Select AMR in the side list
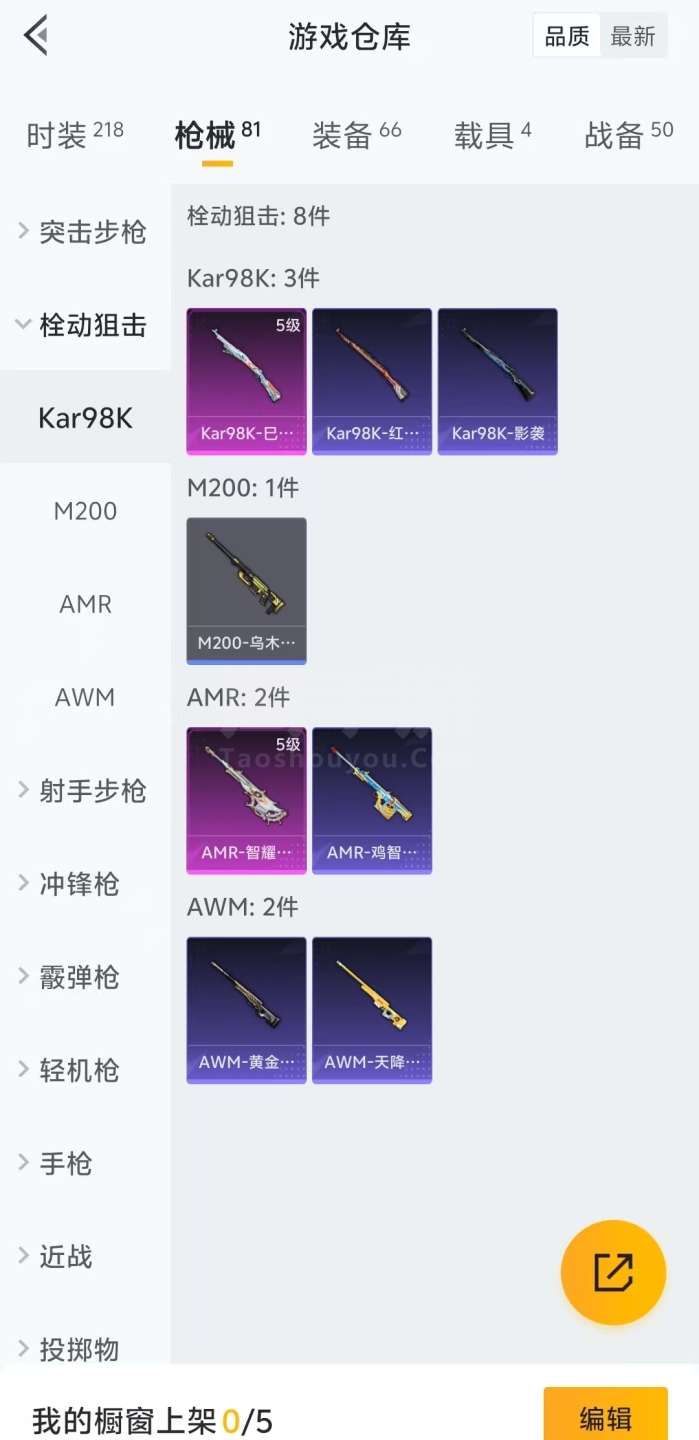The image size is (699, 1440). [x=85, y=604]
